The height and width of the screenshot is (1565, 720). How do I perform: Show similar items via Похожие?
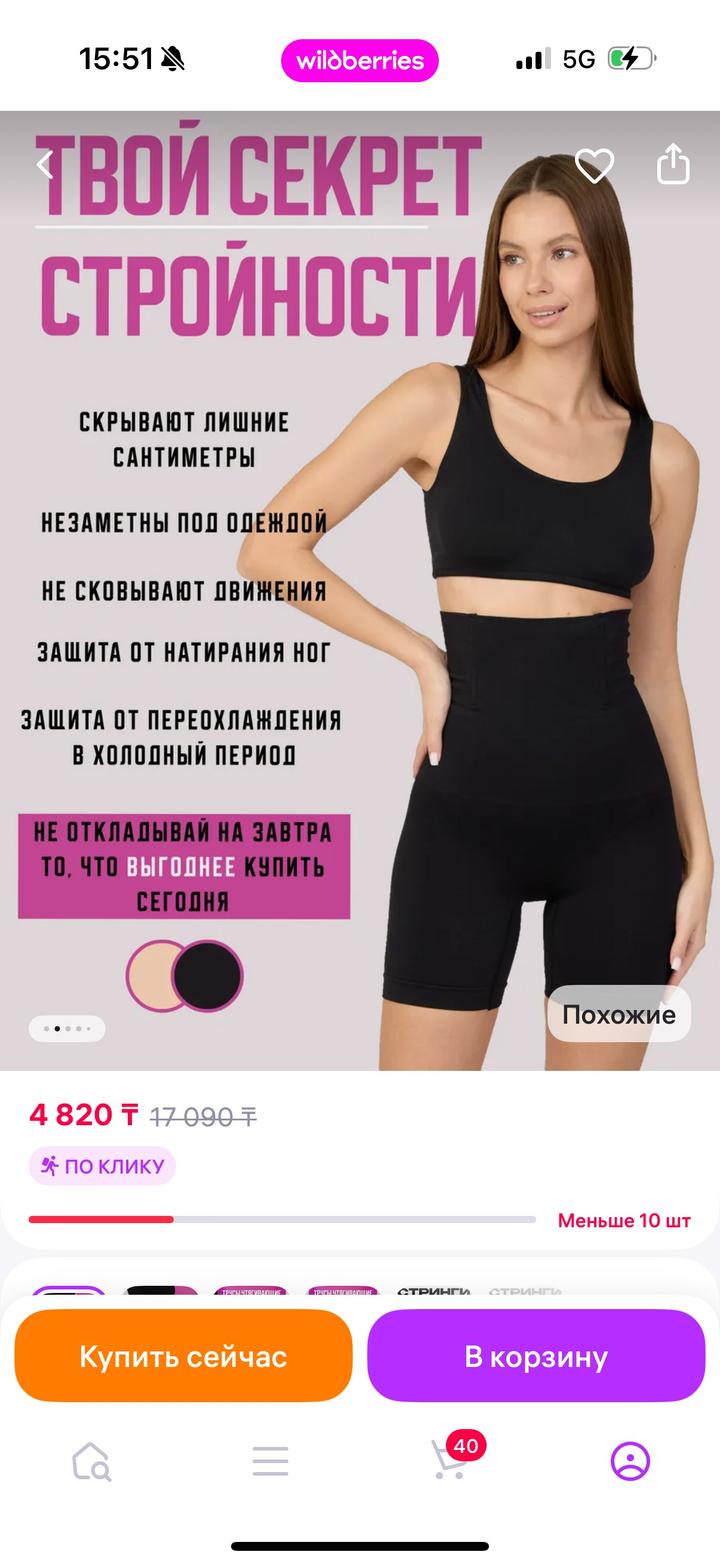[x=618, y=1014]
